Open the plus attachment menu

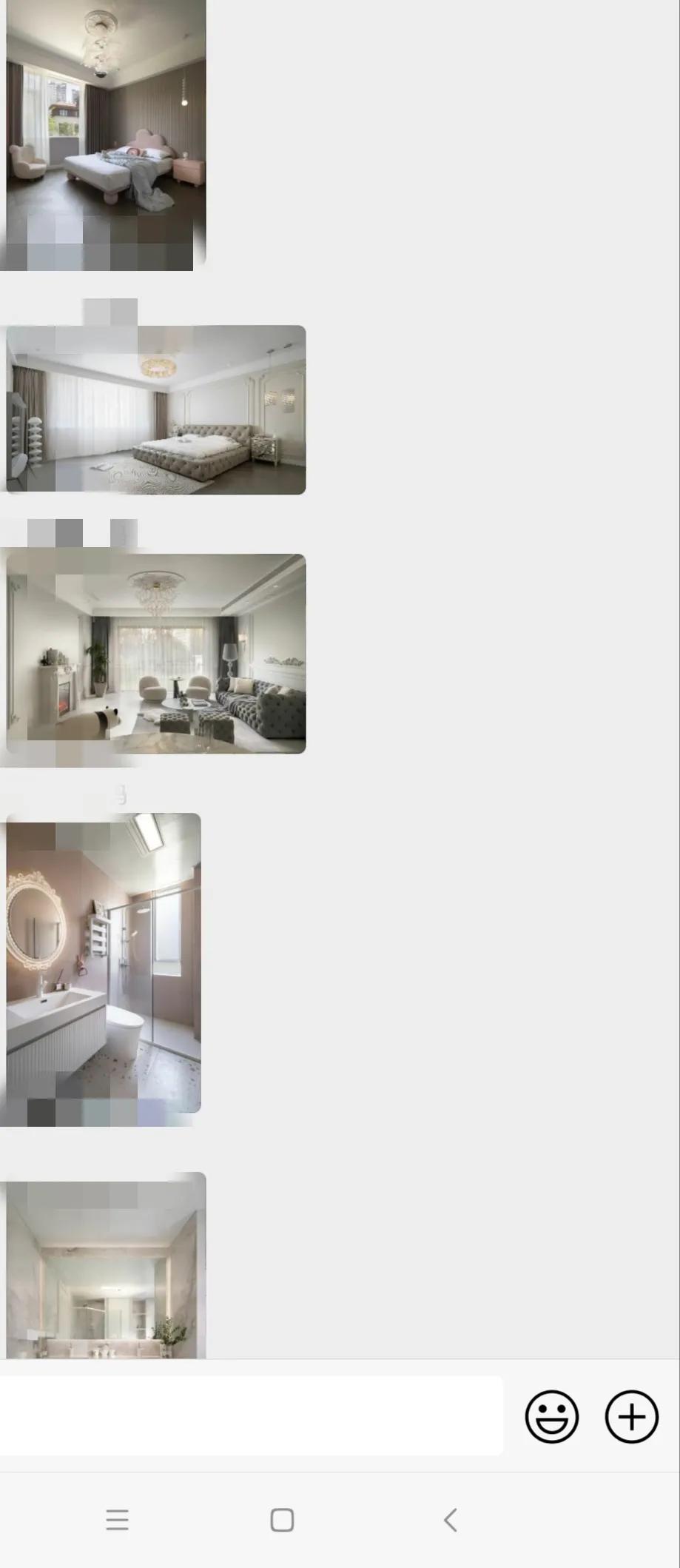tap(631, 1416)
